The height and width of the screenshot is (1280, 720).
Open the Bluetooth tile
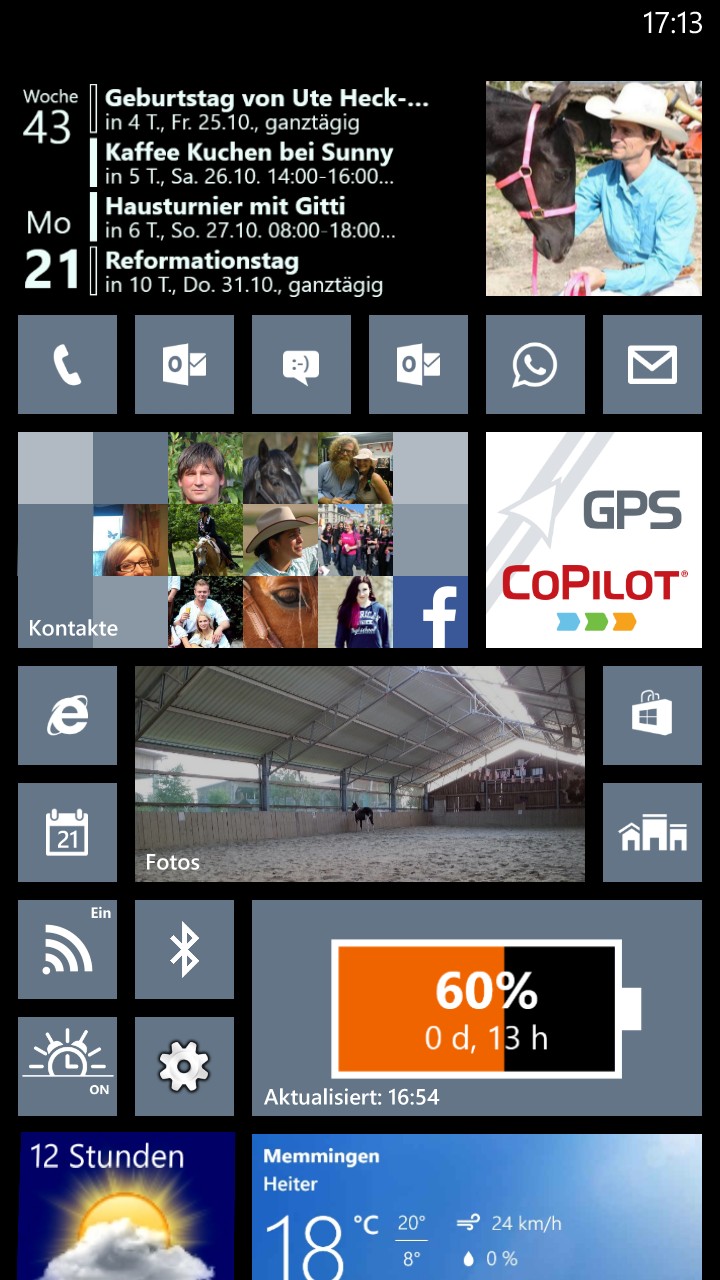click(x=184, y=949)
